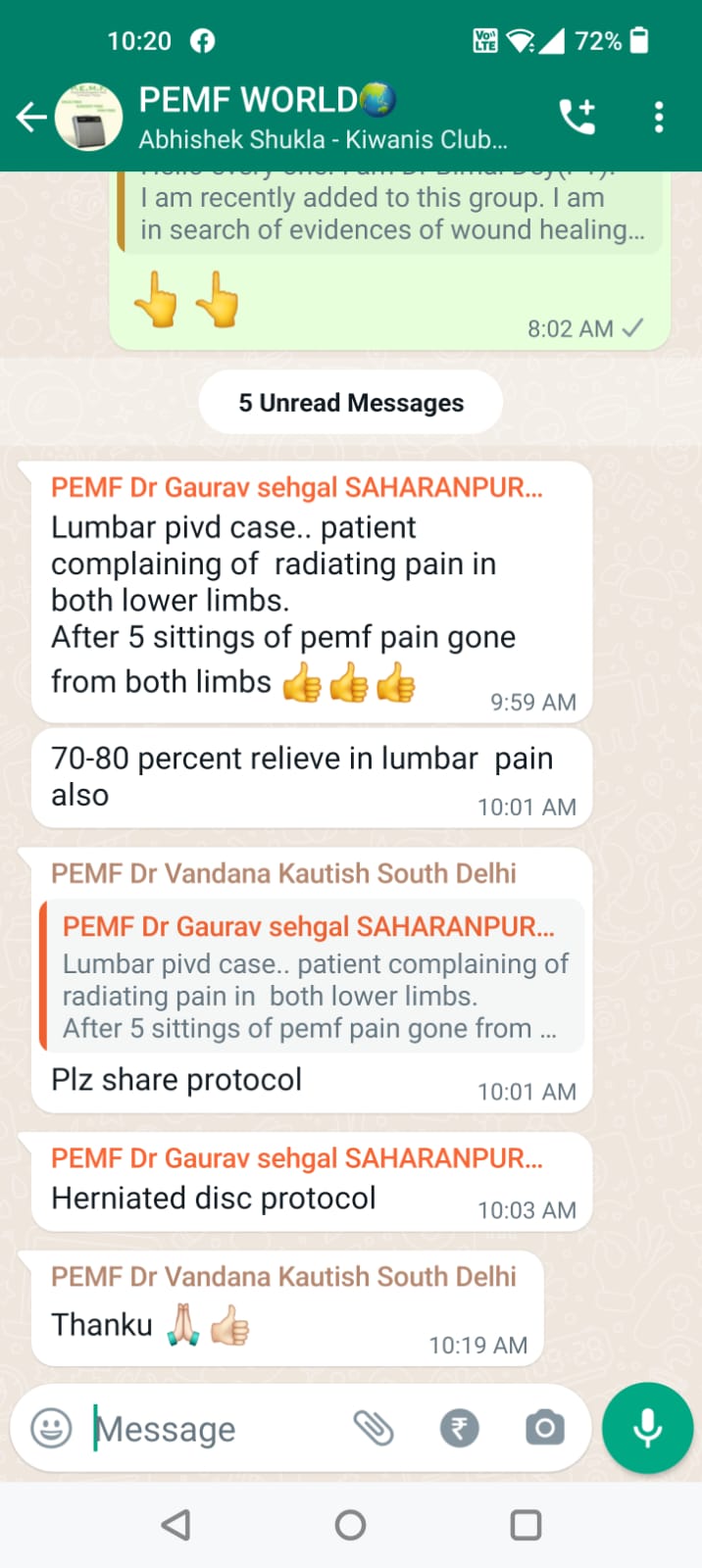Viewport: 702px width, 1568px height.
Task: Open the emoji picker
Action: pyautogui.click(x=51, y=1428)
